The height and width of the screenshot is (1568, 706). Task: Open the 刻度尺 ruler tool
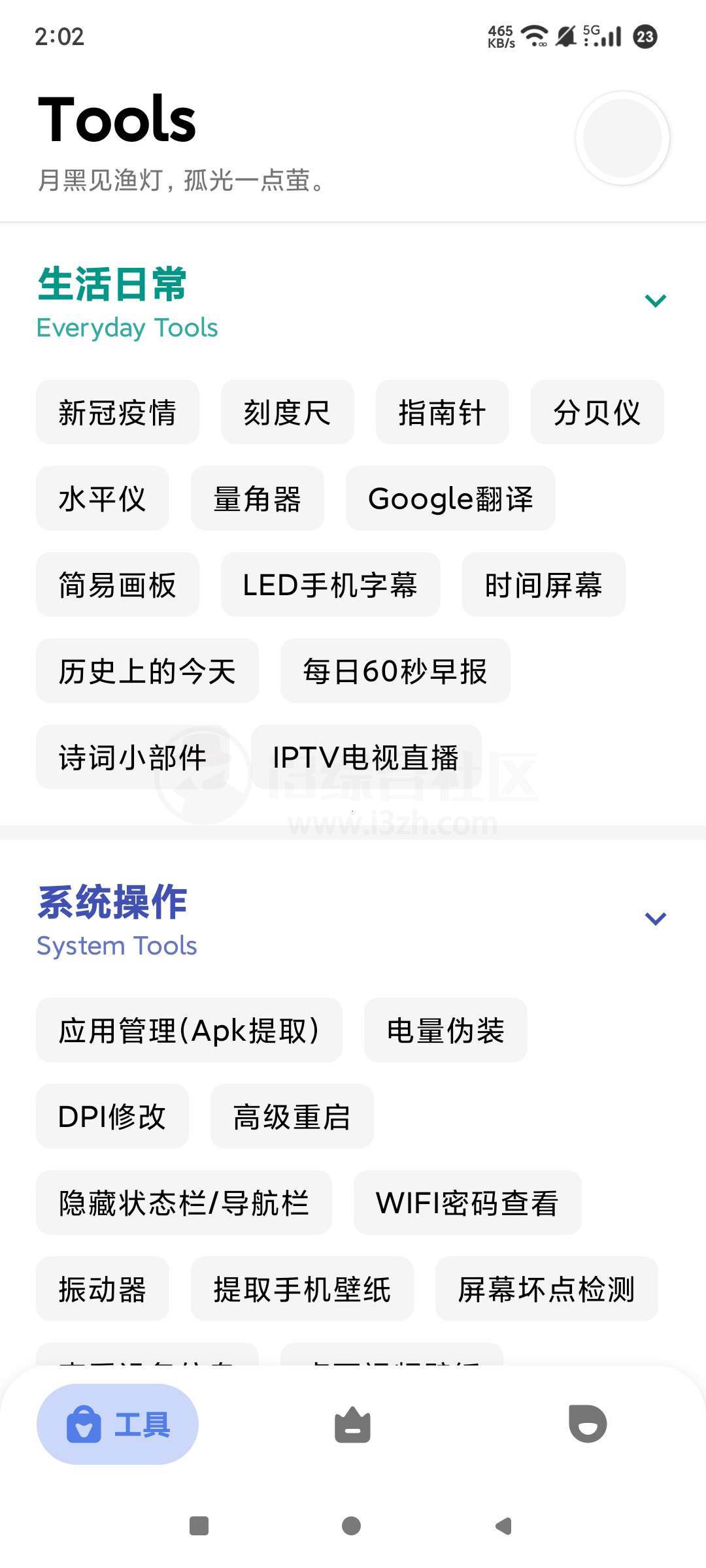tap(288, 412)
